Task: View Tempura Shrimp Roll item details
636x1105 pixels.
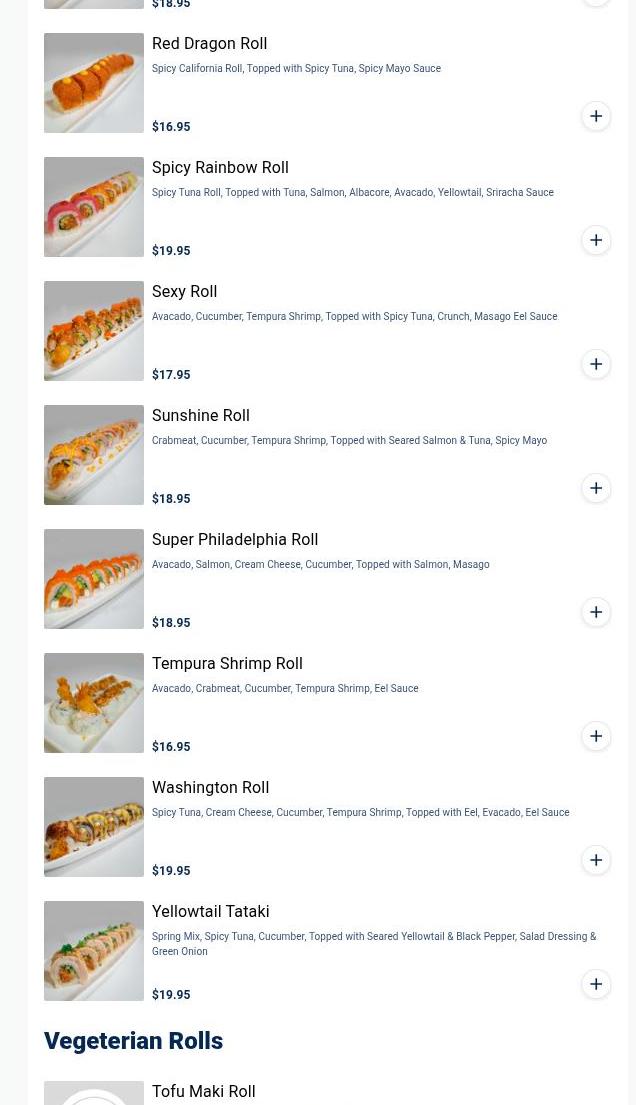Action: pyautogui.click(x=227, y=664)
